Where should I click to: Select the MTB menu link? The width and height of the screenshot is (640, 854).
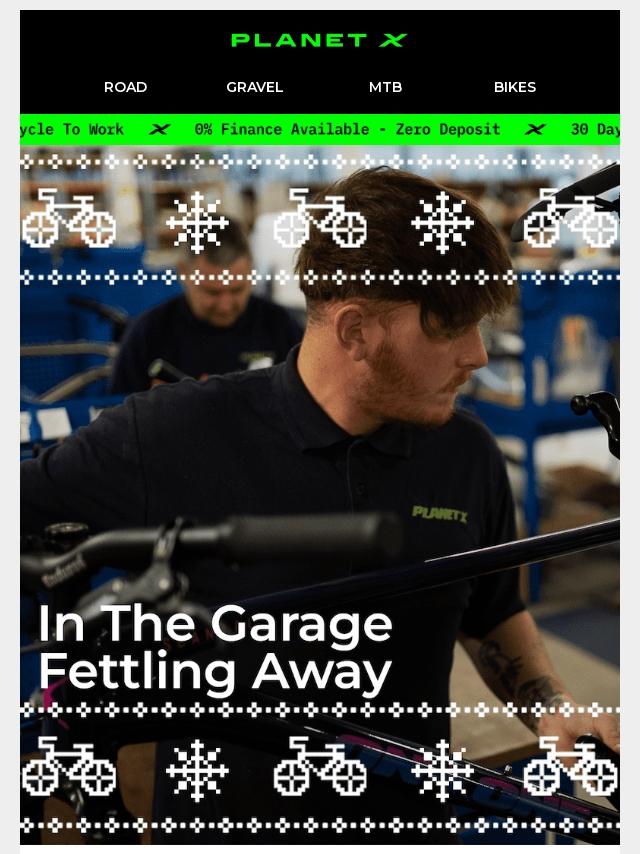385,87
